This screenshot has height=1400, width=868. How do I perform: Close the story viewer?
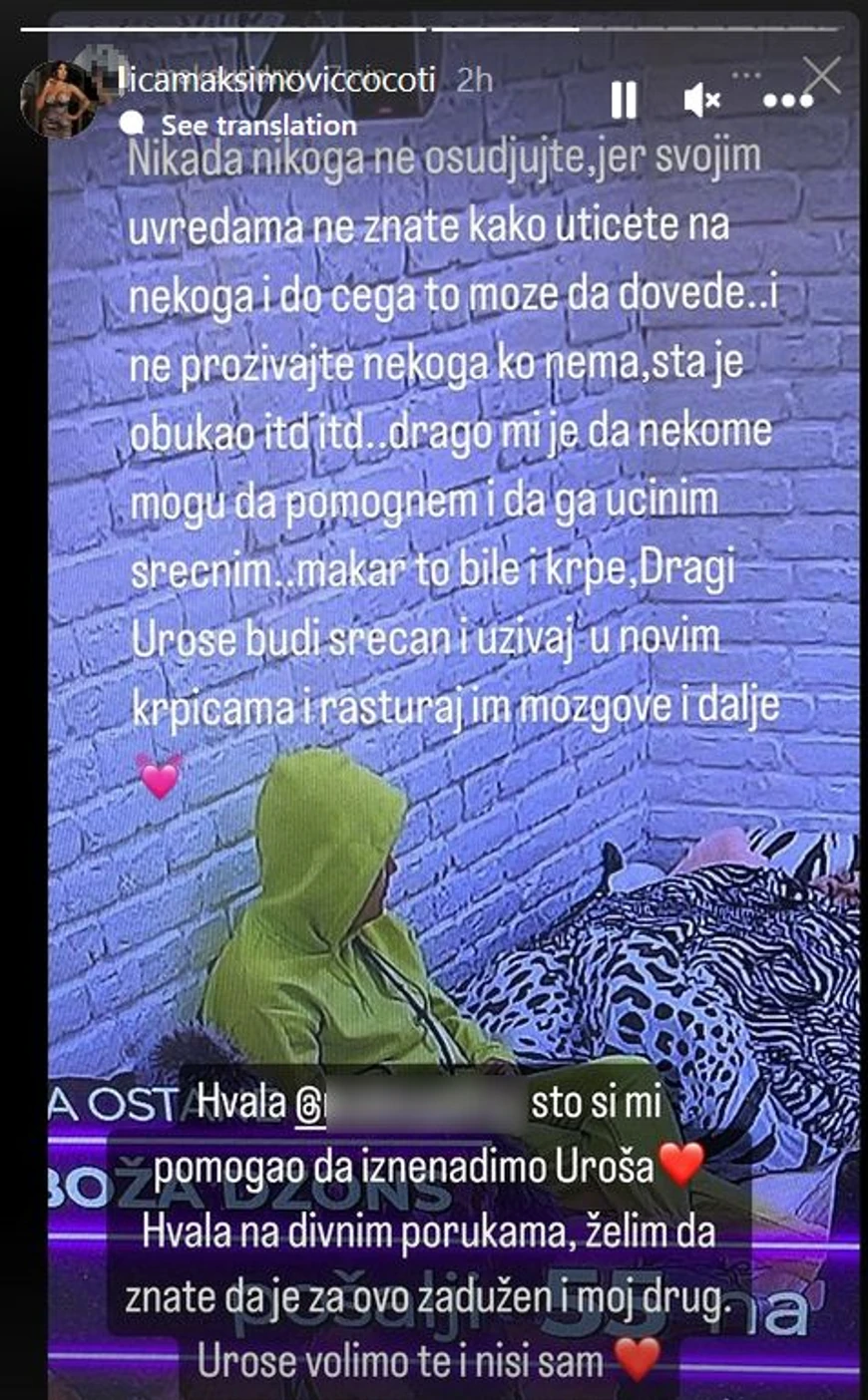[x=823, y=76]
